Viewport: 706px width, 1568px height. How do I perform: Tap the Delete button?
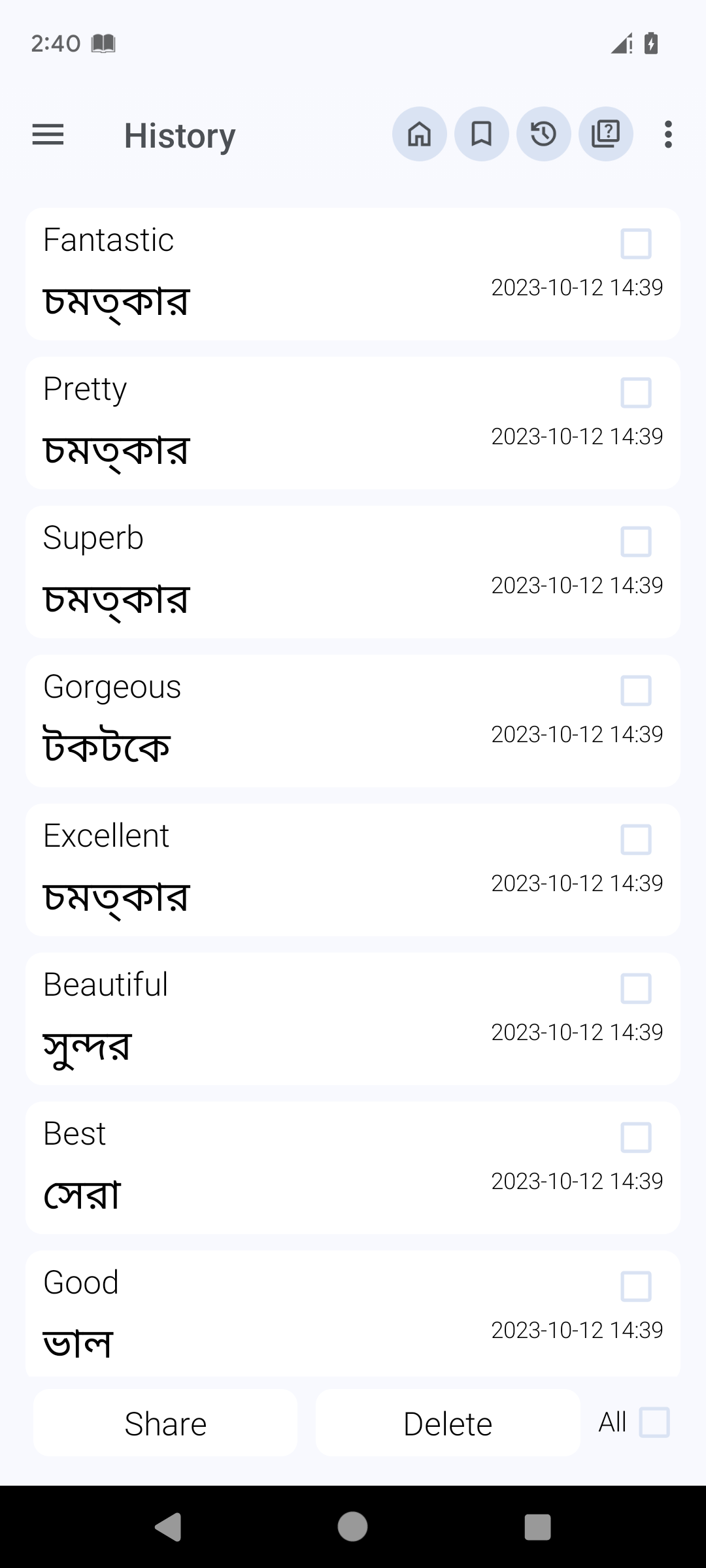point(447,1423)
